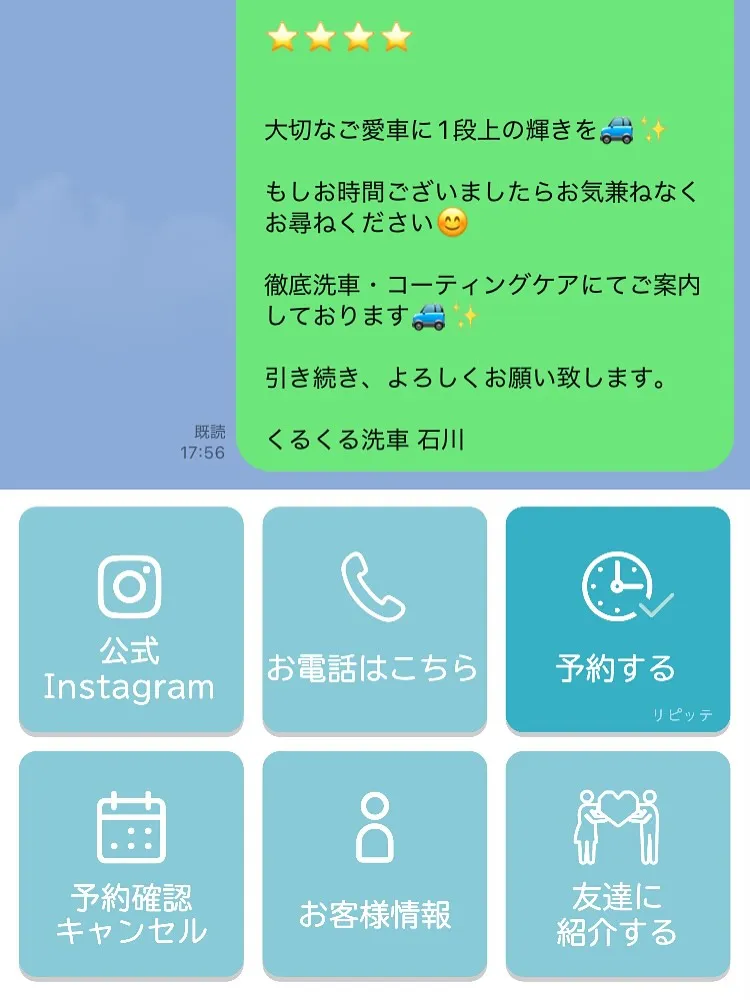
Task: Click the 既読 read receipt indicator
Action: tap(209, 431)
